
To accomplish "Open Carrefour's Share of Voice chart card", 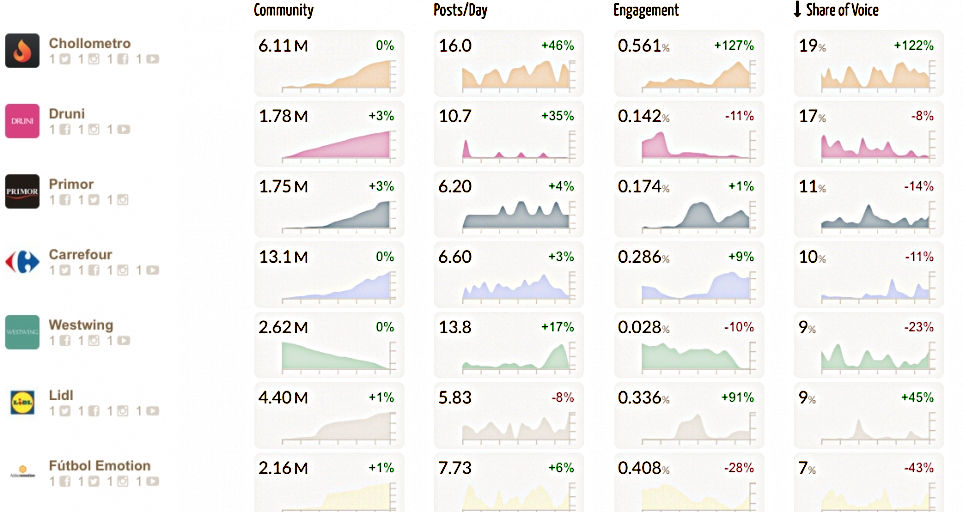I will [x=867, y=274].
